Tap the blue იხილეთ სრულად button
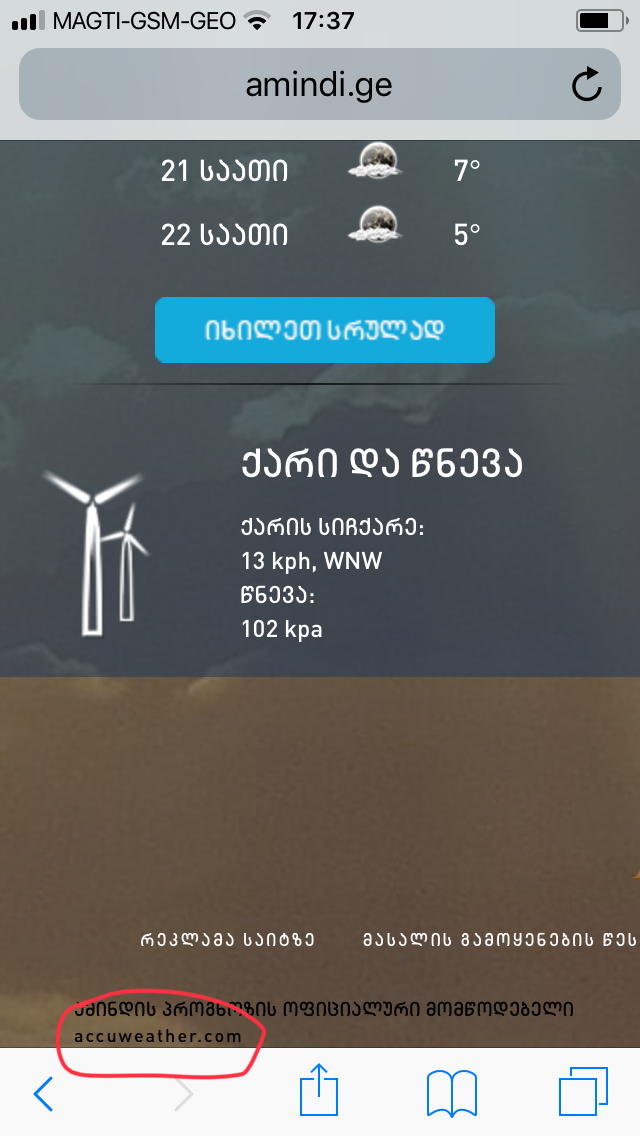Viewport: 640px width, 1136px height. coord(324,329)
